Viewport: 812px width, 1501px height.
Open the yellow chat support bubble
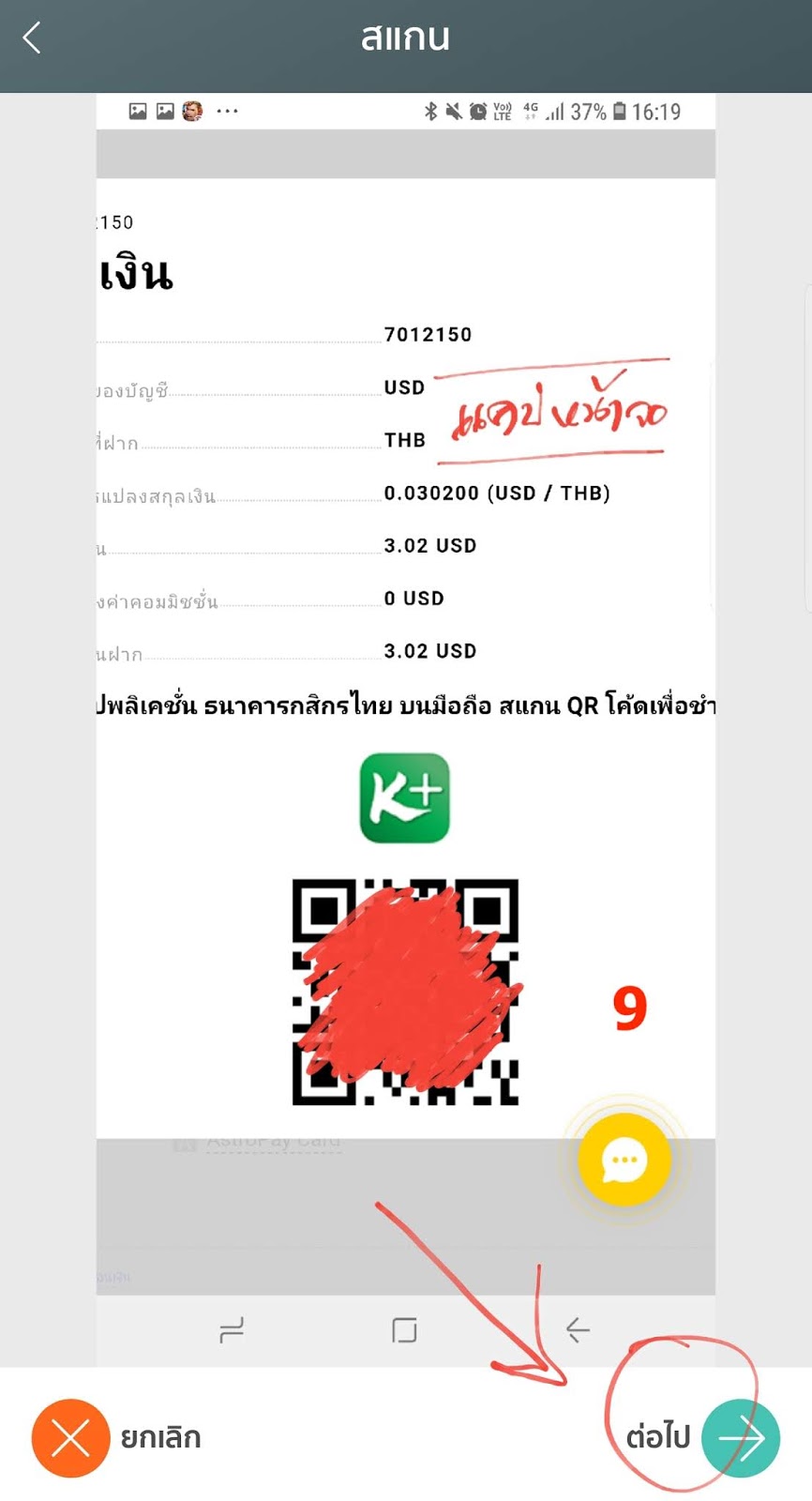[624, 1160]
